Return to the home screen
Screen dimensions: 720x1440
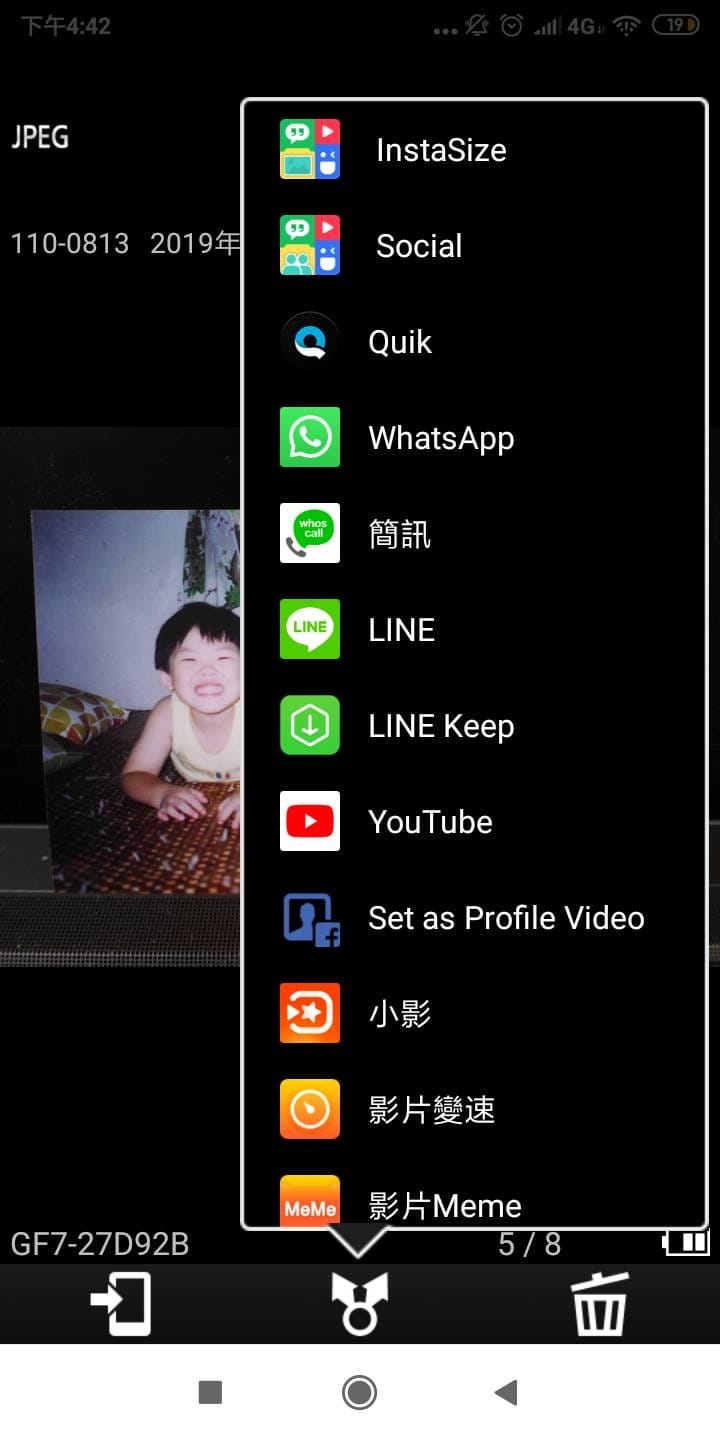(x=359, y=1392)
